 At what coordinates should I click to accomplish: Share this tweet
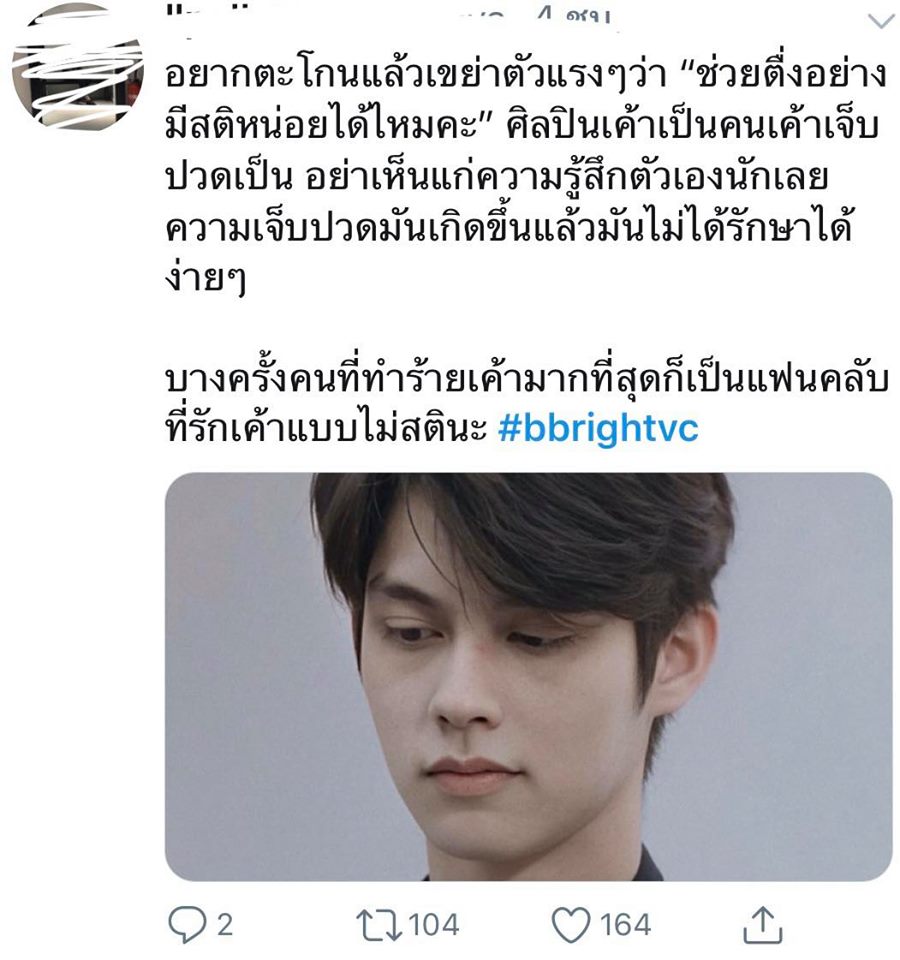click(760, 925)
